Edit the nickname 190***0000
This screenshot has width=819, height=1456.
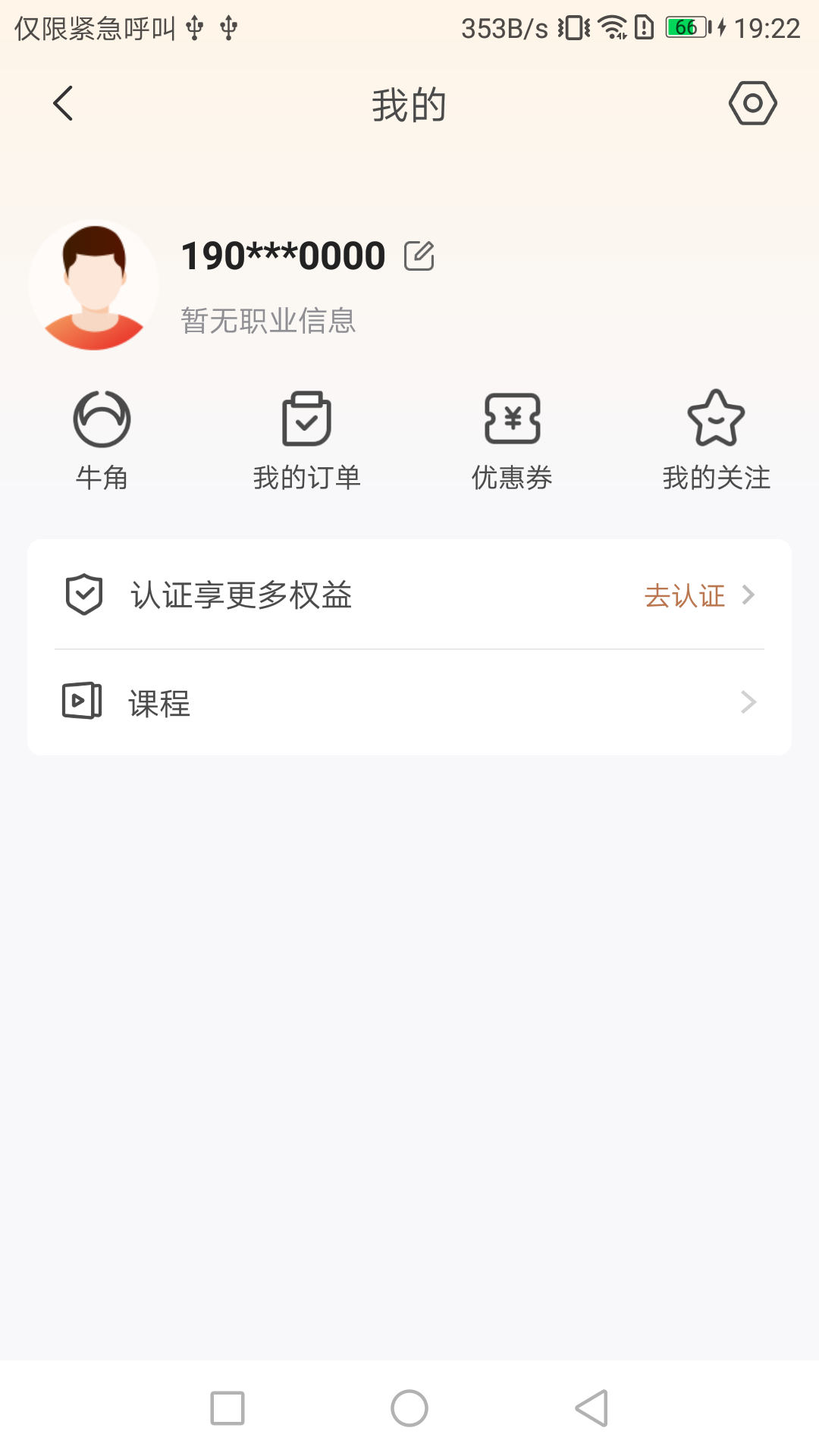pyautogui.click(x=419, y=256)
